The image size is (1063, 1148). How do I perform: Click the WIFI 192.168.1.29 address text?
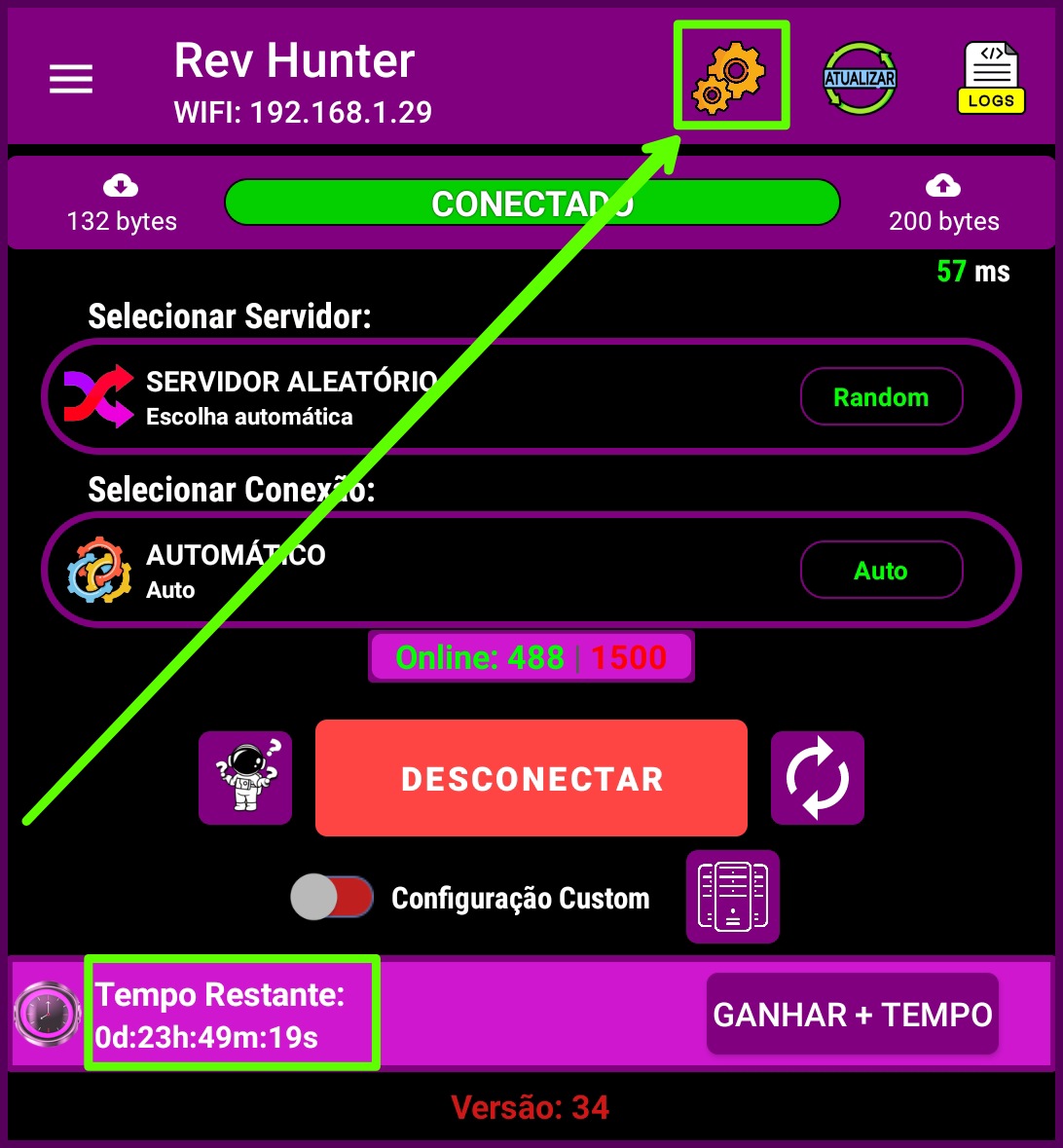[x=303, y=112]
